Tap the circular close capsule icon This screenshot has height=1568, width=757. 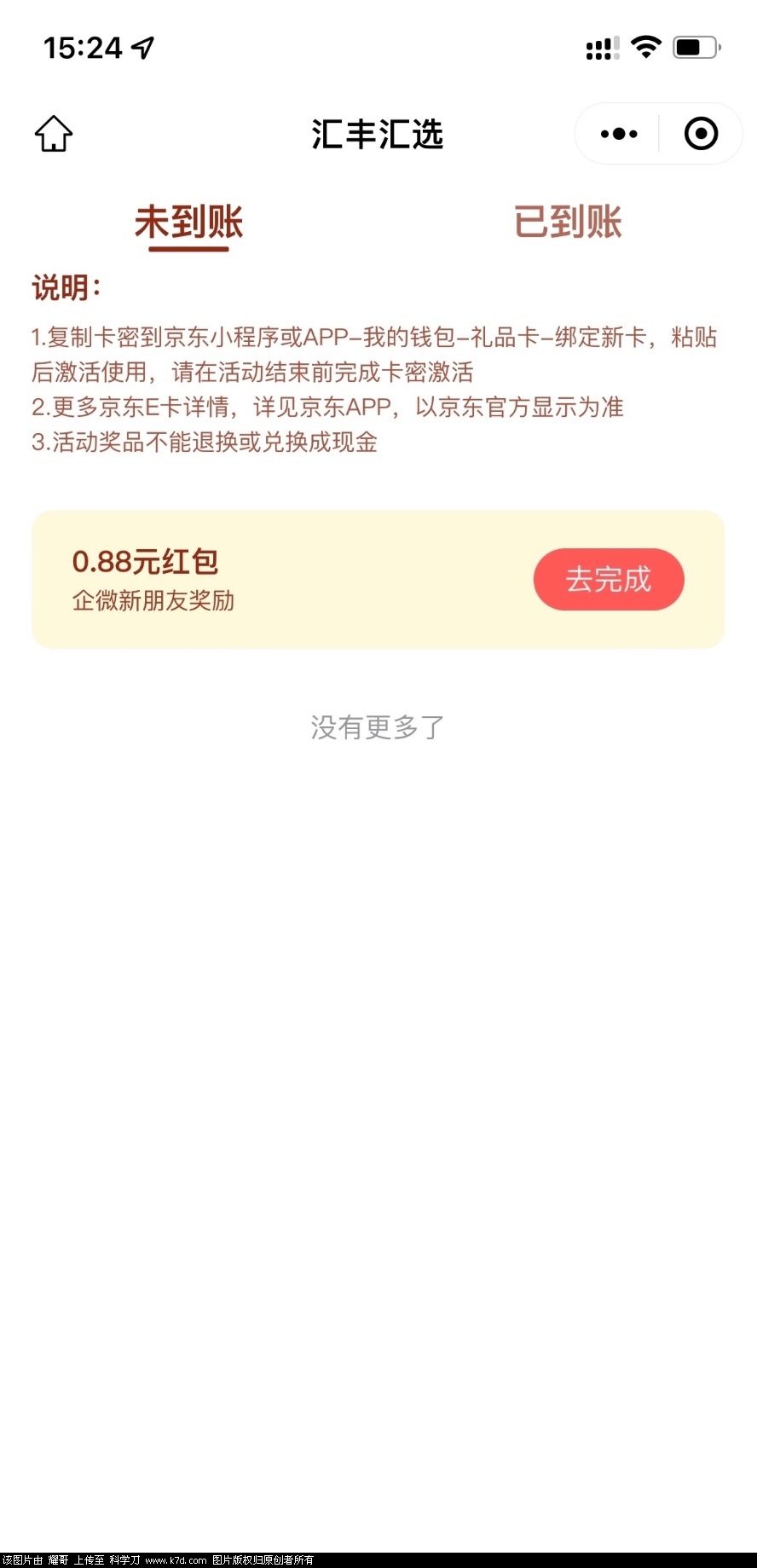tap(699, 134)
